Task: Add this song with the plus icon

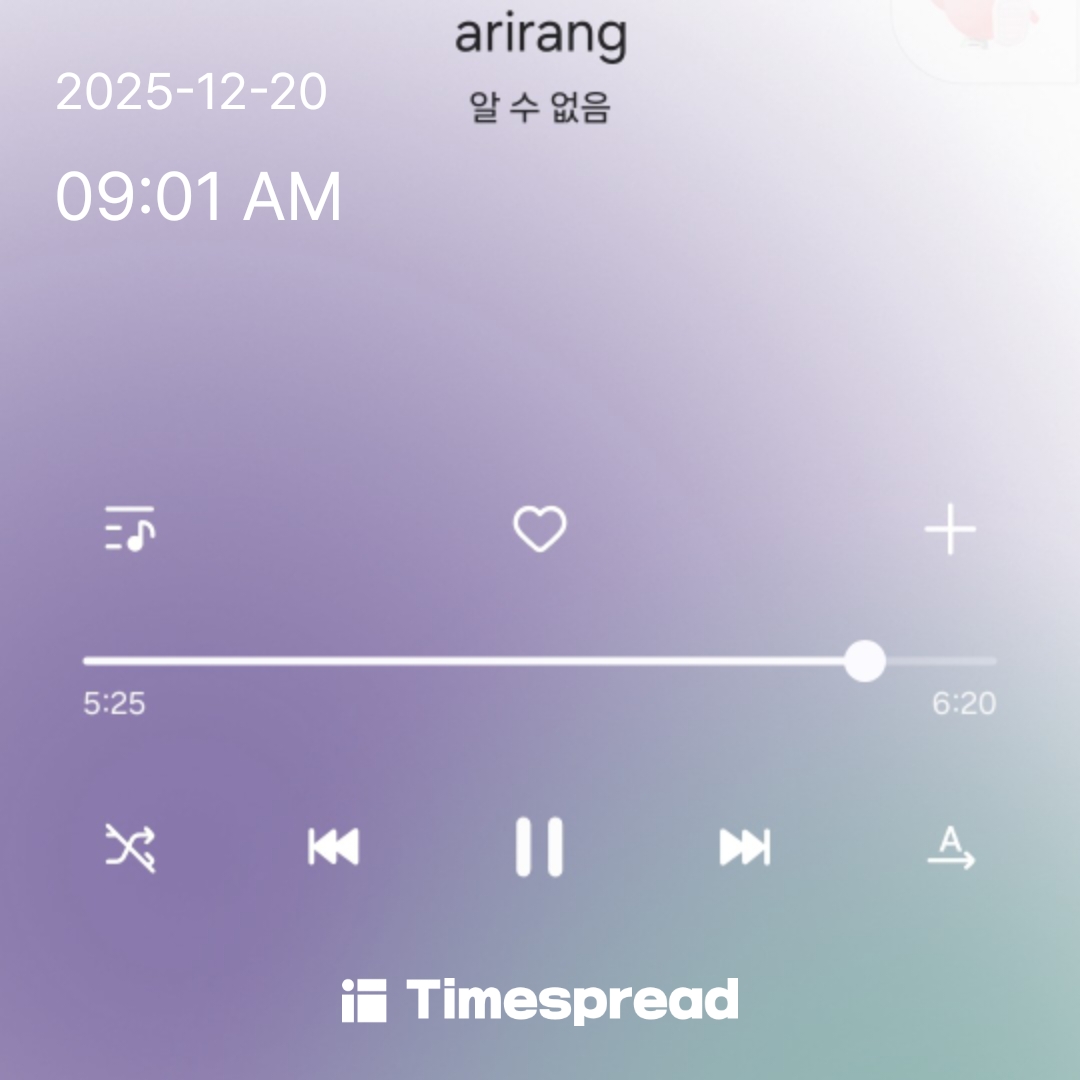Action: tap(949, 529)
